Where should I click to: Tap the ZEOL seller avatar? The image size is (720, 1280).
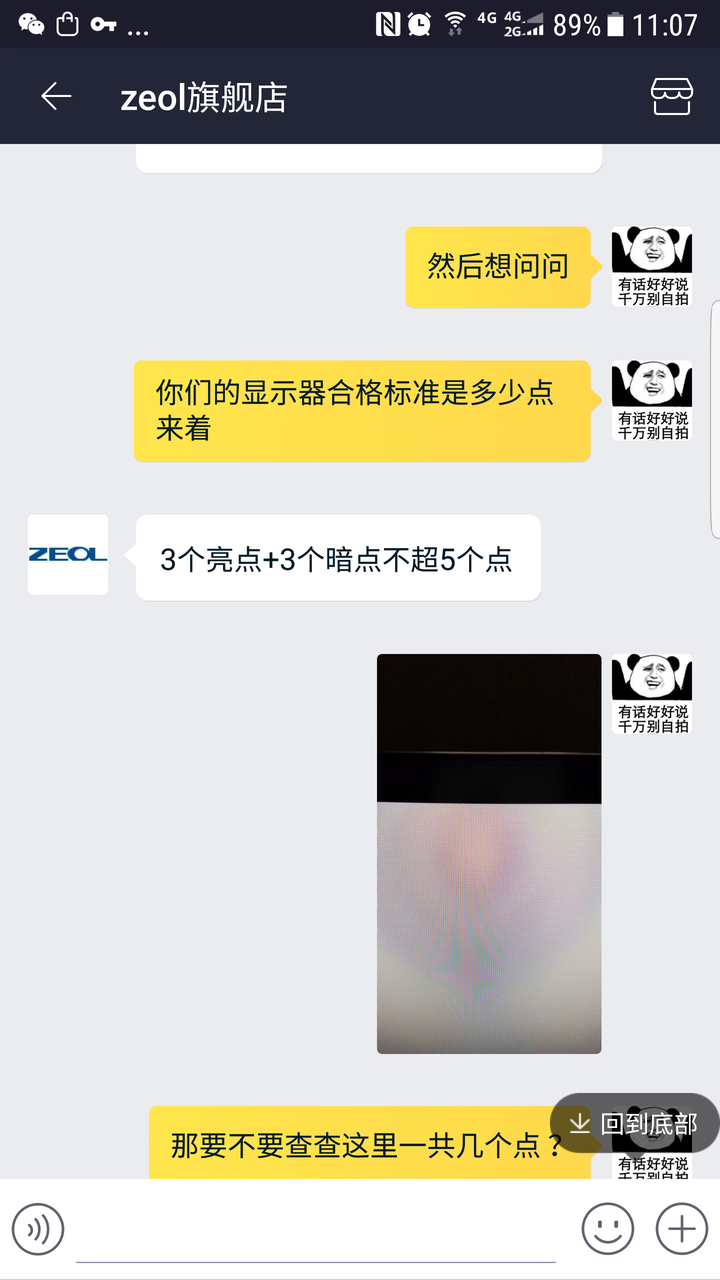tap(67, 555)
